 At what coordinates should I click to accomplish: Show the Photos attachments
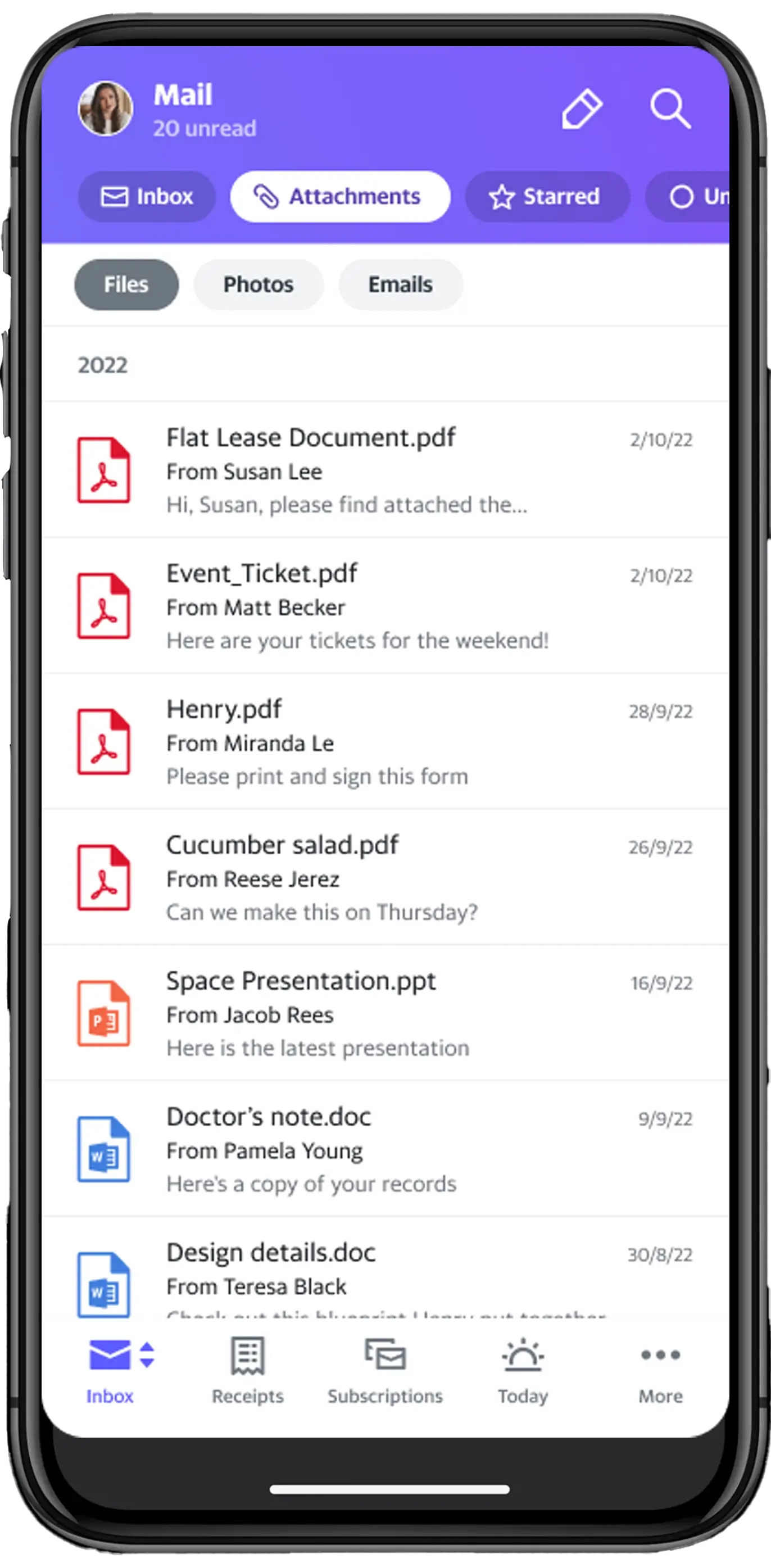(x=258, y=285)
